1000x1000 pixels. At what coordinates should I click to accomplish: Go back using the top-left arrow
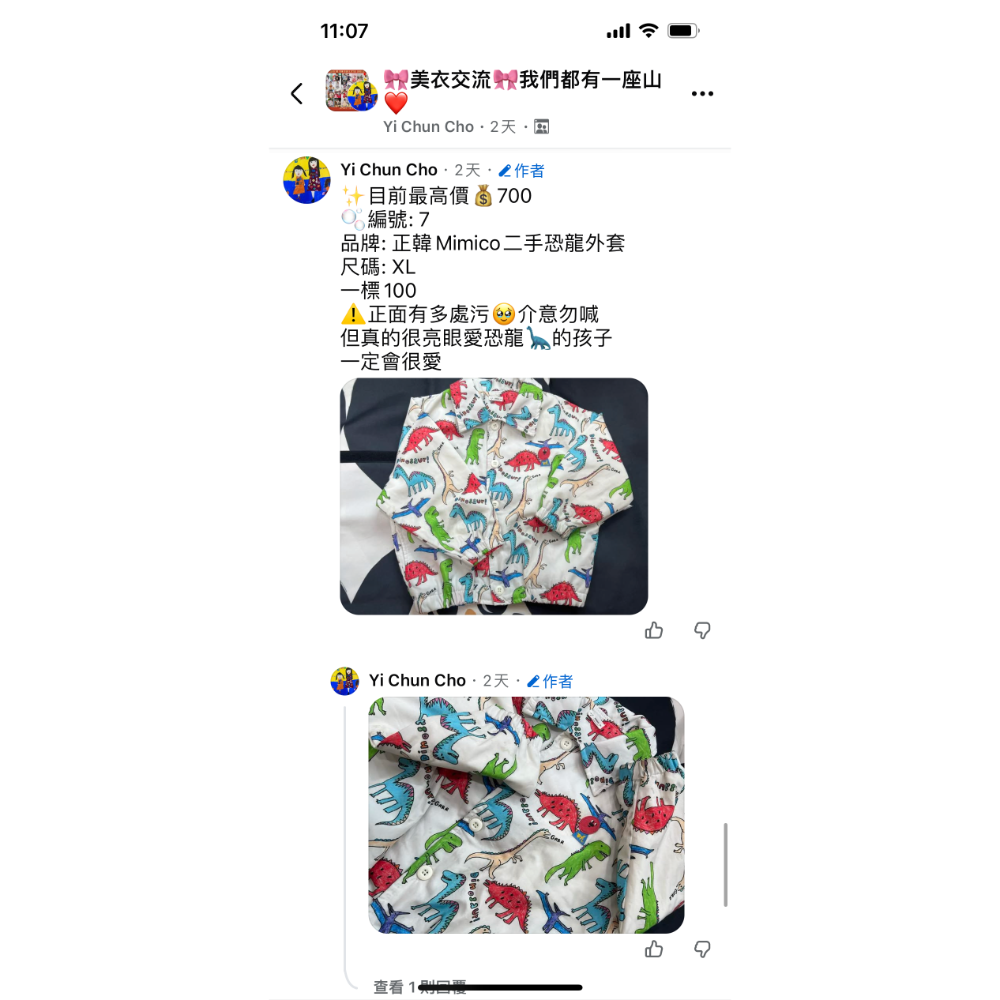pyautogui.click(x=297, y=94)
